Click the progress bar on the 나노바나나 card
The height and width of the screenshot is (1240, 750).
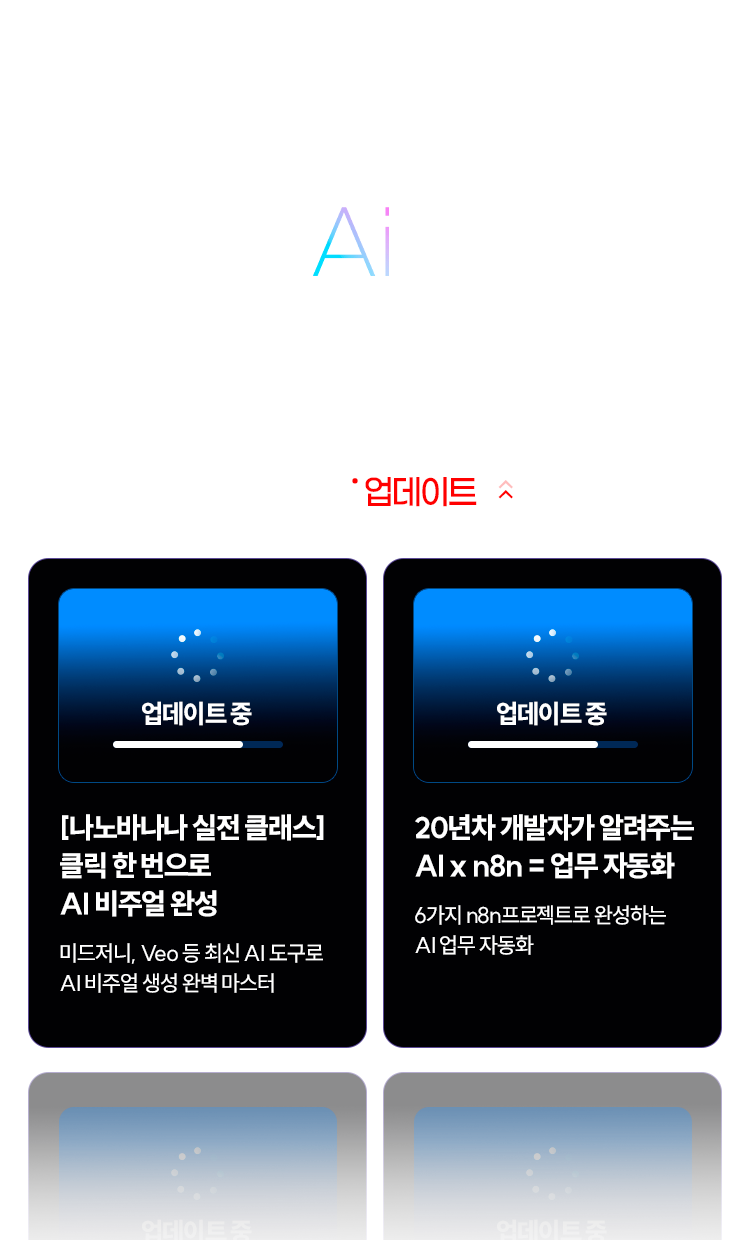[x=198, y=744]
